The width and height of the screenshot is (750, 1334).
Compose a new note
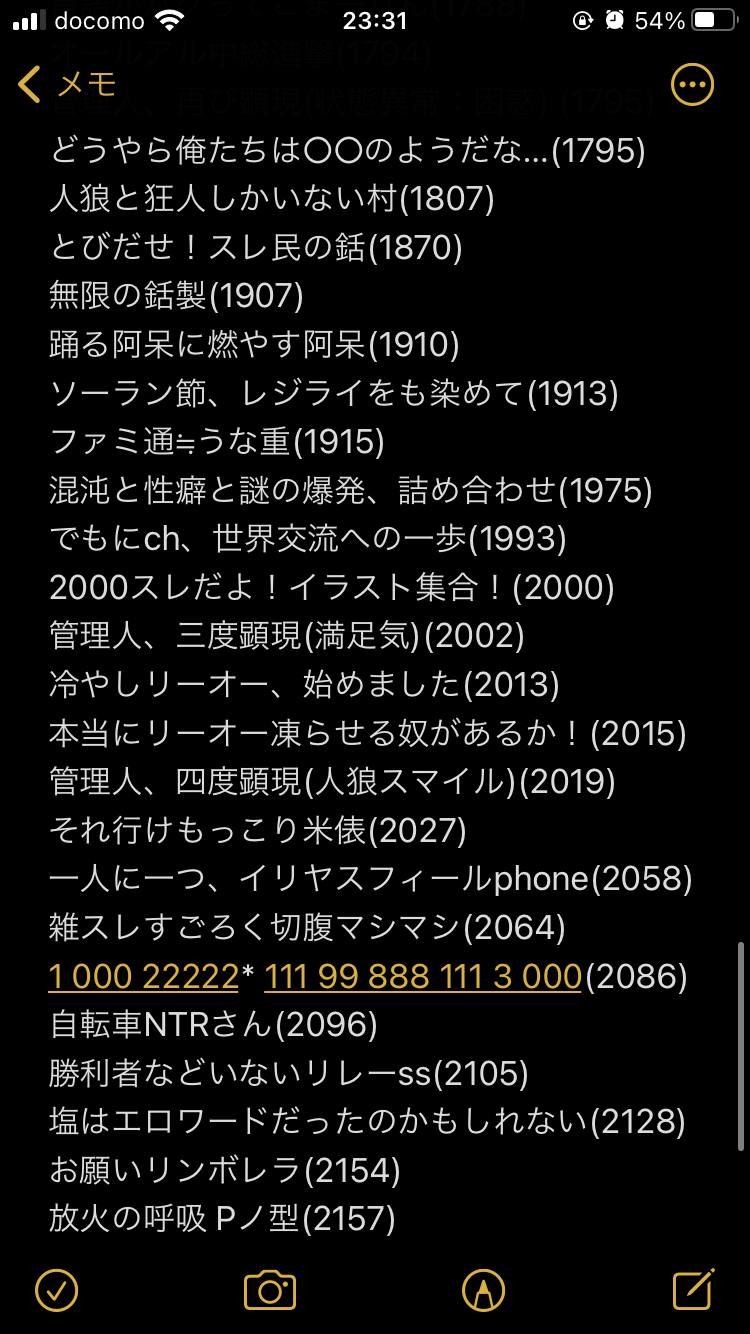coord(692,1290)
